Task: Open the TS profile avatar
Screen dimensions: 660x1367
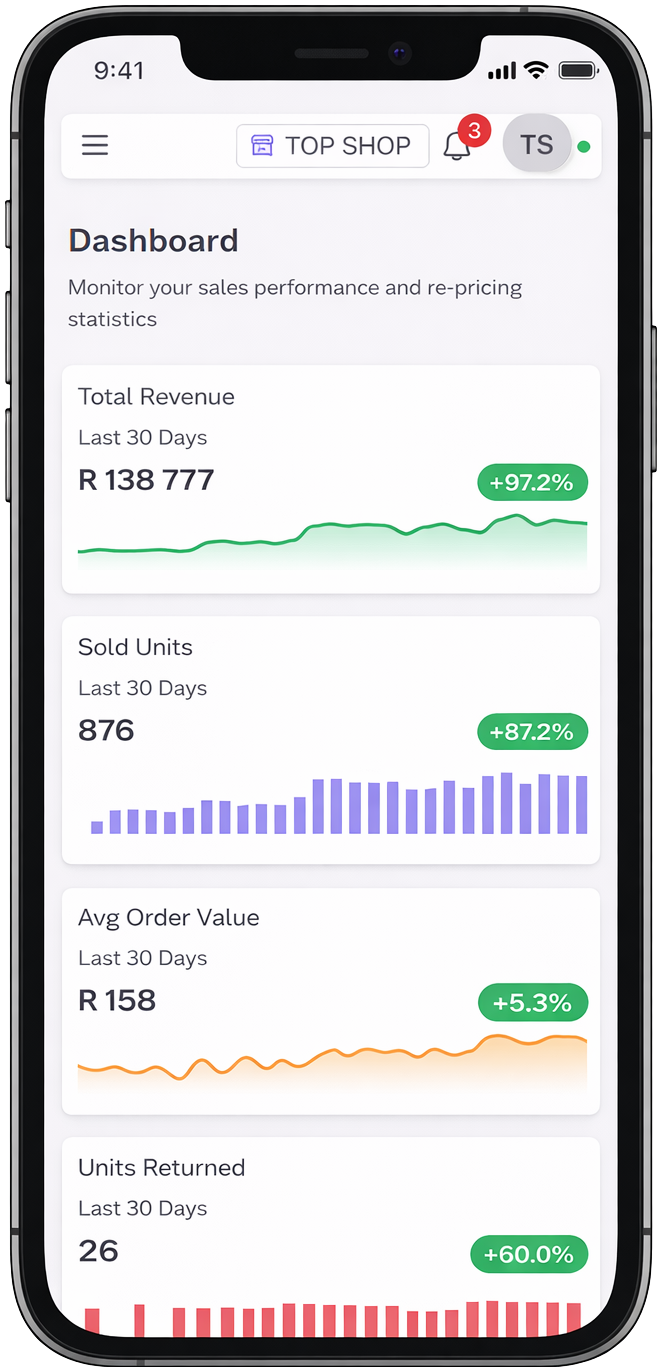Action: (x=536, y=145)
